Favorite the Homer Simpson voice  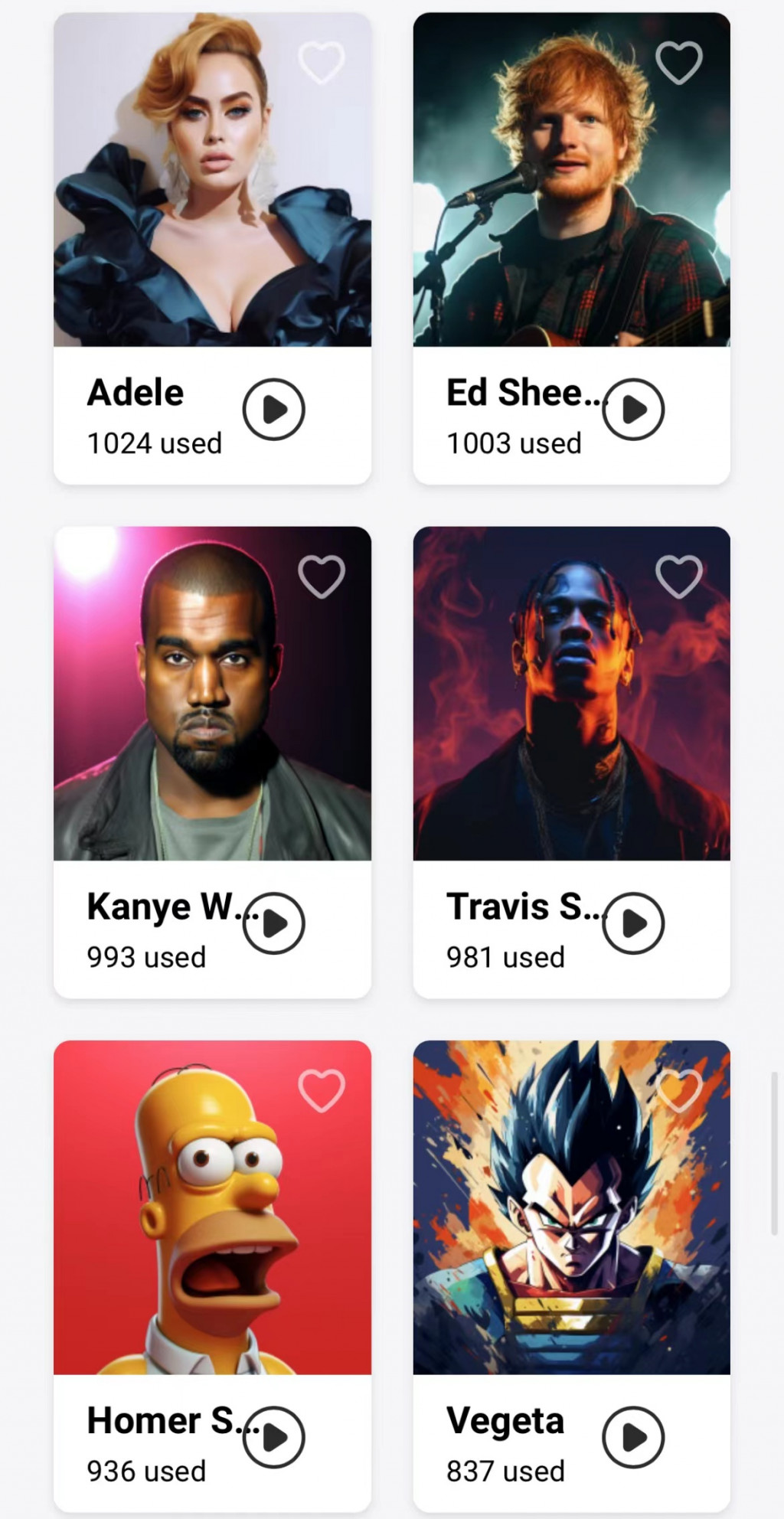click(321, 1090)
